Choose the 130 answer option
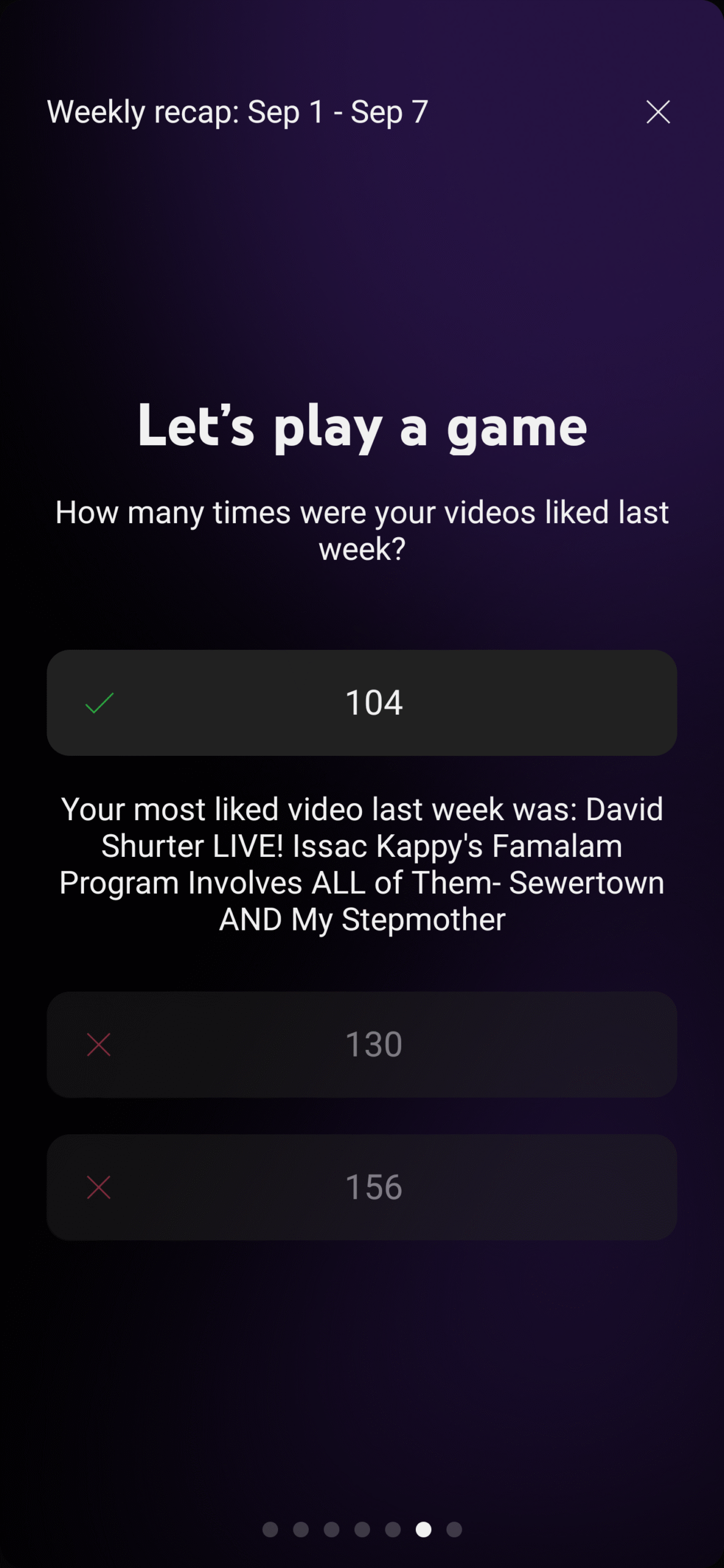Image resolution: width=724 pixels, height=1568 pixels. click(x=362, y=1044)
